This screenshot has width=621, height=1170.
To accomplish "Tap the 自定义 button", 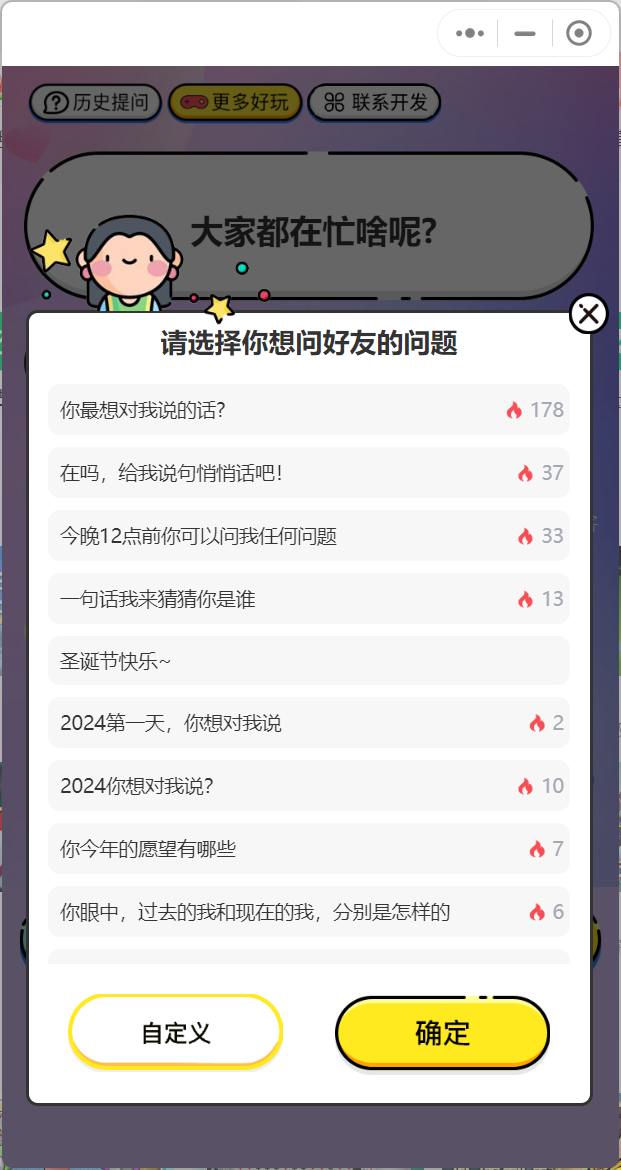I will pos(175,1032).
